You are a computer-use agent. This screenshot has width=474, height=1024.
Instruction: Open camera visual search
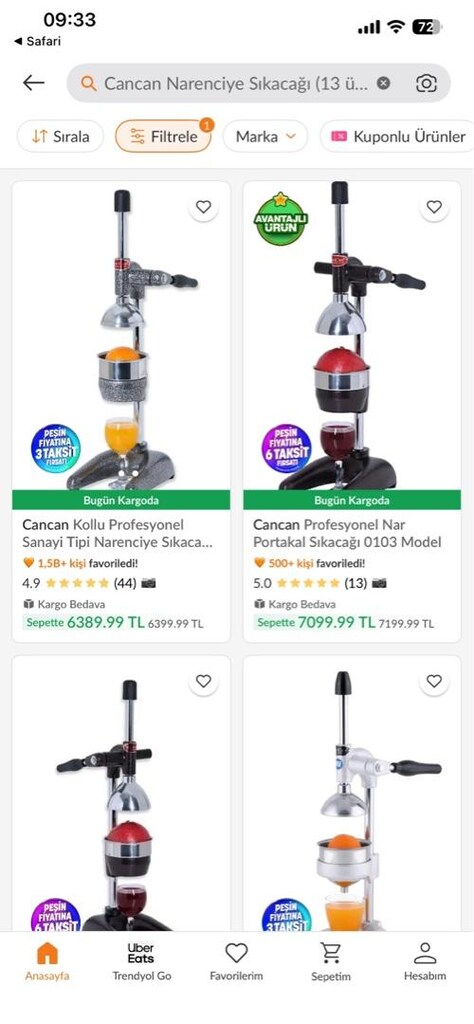coord(426,83)
